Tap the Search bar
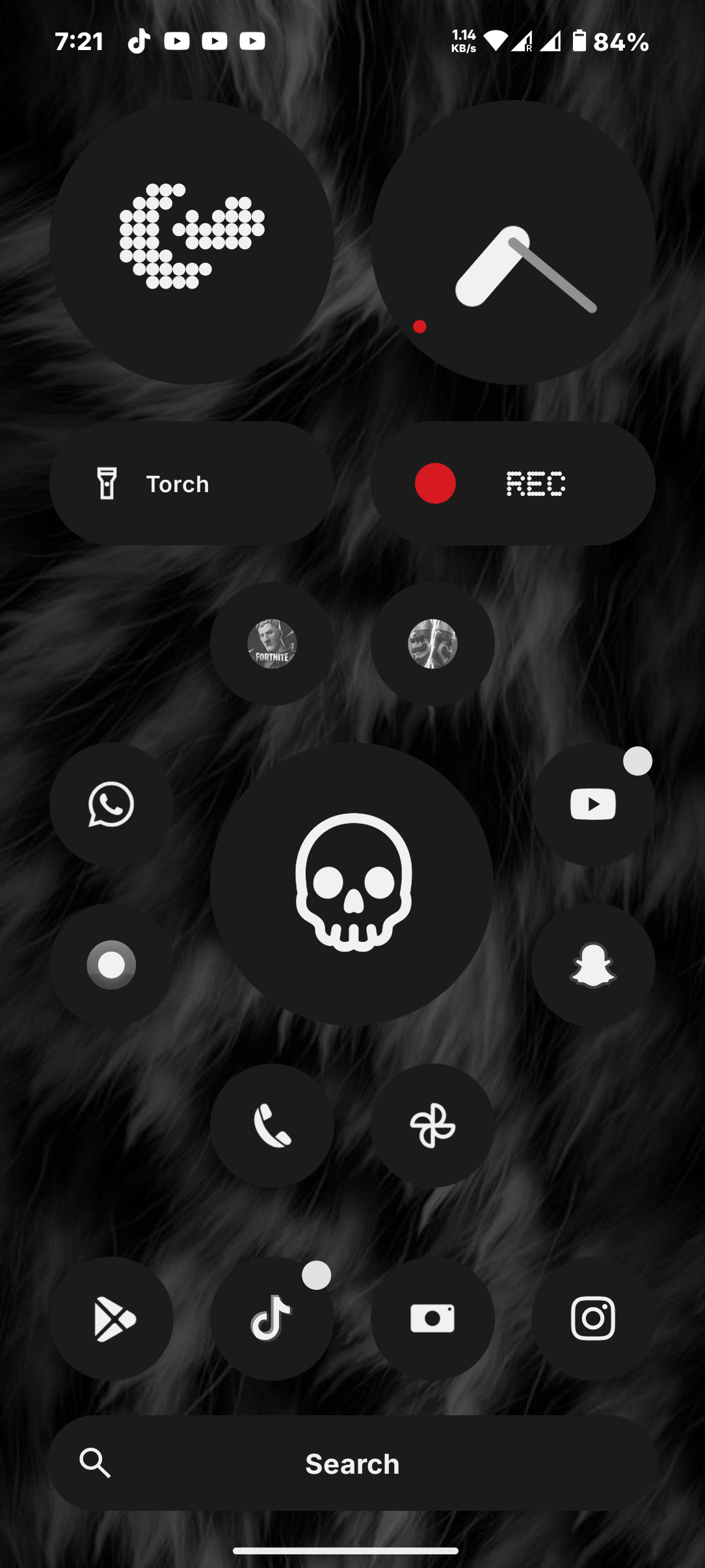Image resolution: width=705 pixels, height=1568 pixels. point(352,1463)
